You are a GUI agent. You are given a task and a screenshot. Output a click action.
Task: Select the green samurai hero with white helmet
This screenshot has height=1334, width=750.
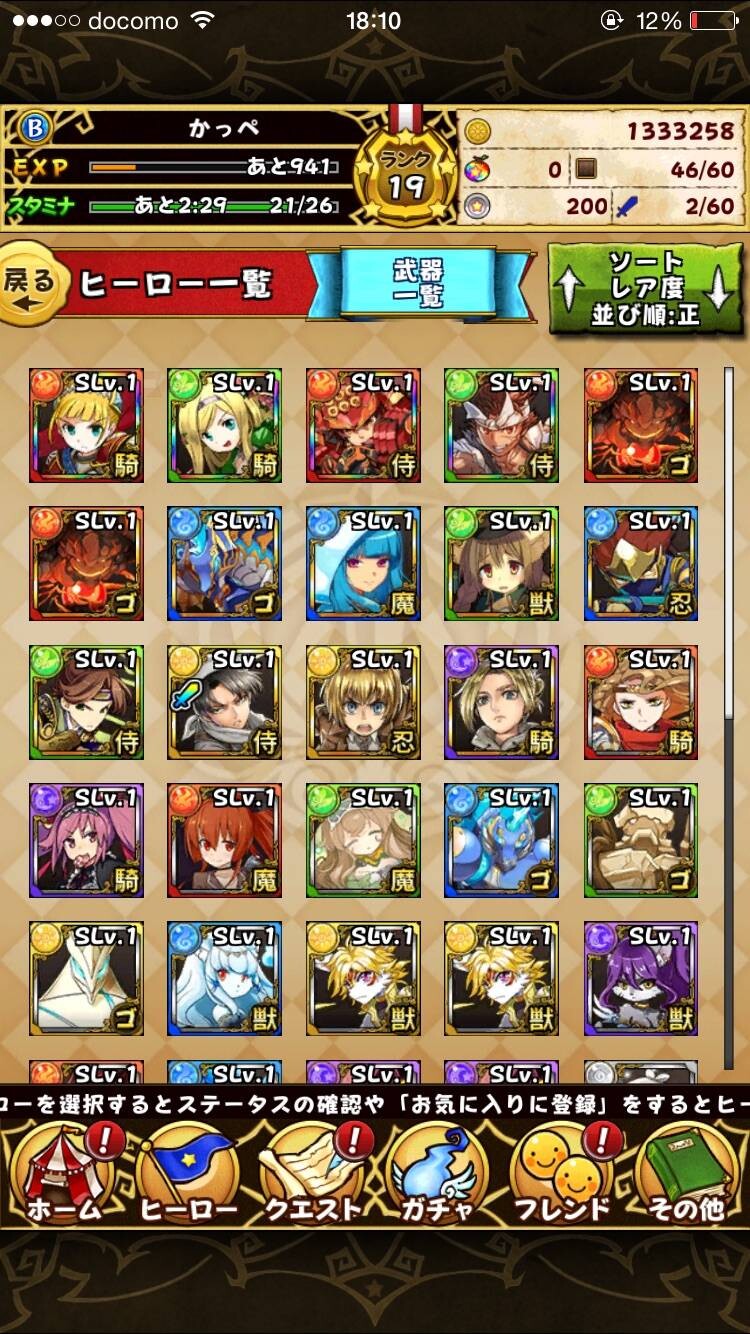[502, 425]
